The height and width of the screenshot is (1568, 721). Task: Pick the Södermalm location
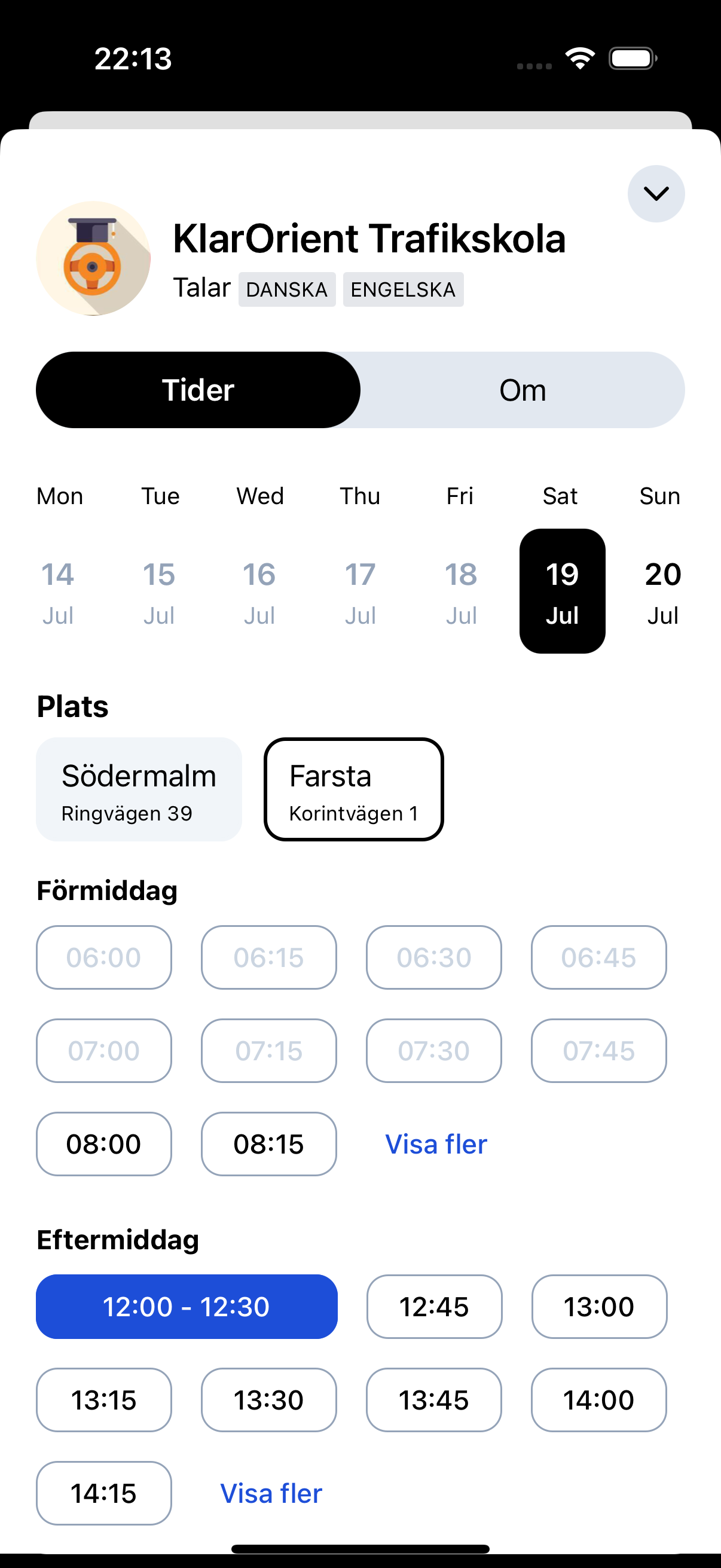[139, 789]
